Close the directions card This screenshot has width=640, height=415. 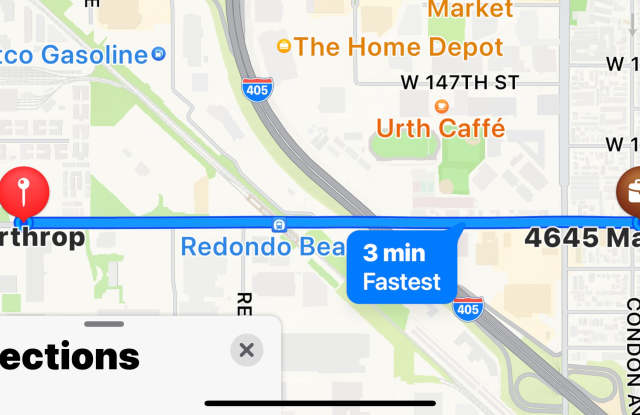click(247, 350)
